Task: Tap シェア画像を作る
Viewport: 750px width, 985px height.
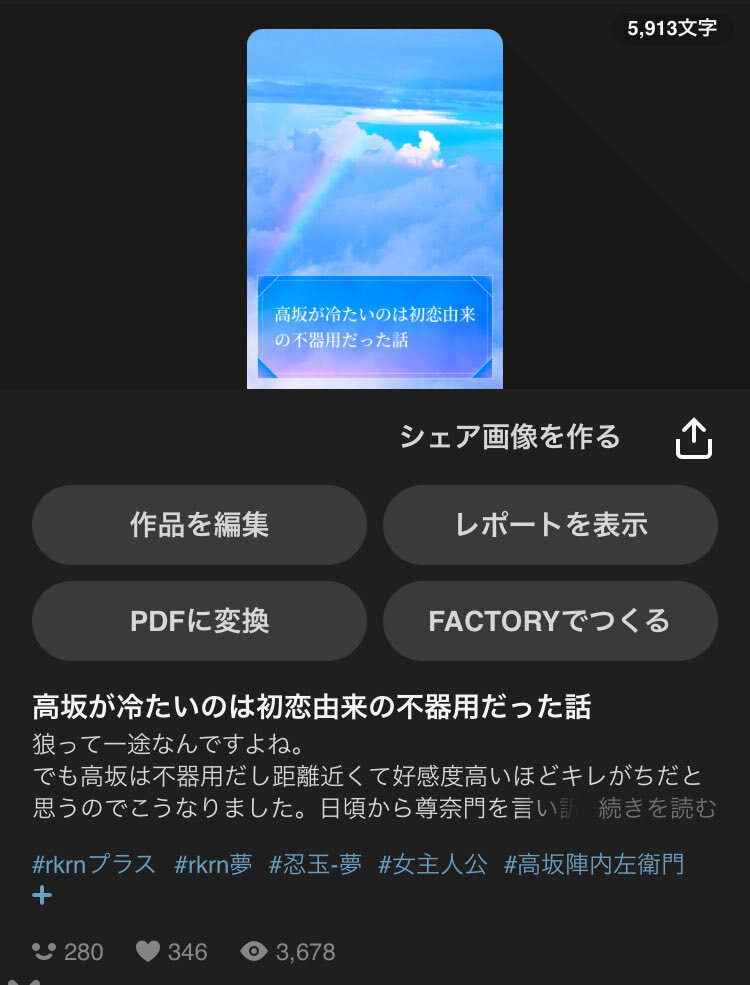Action: click(510, 437)
